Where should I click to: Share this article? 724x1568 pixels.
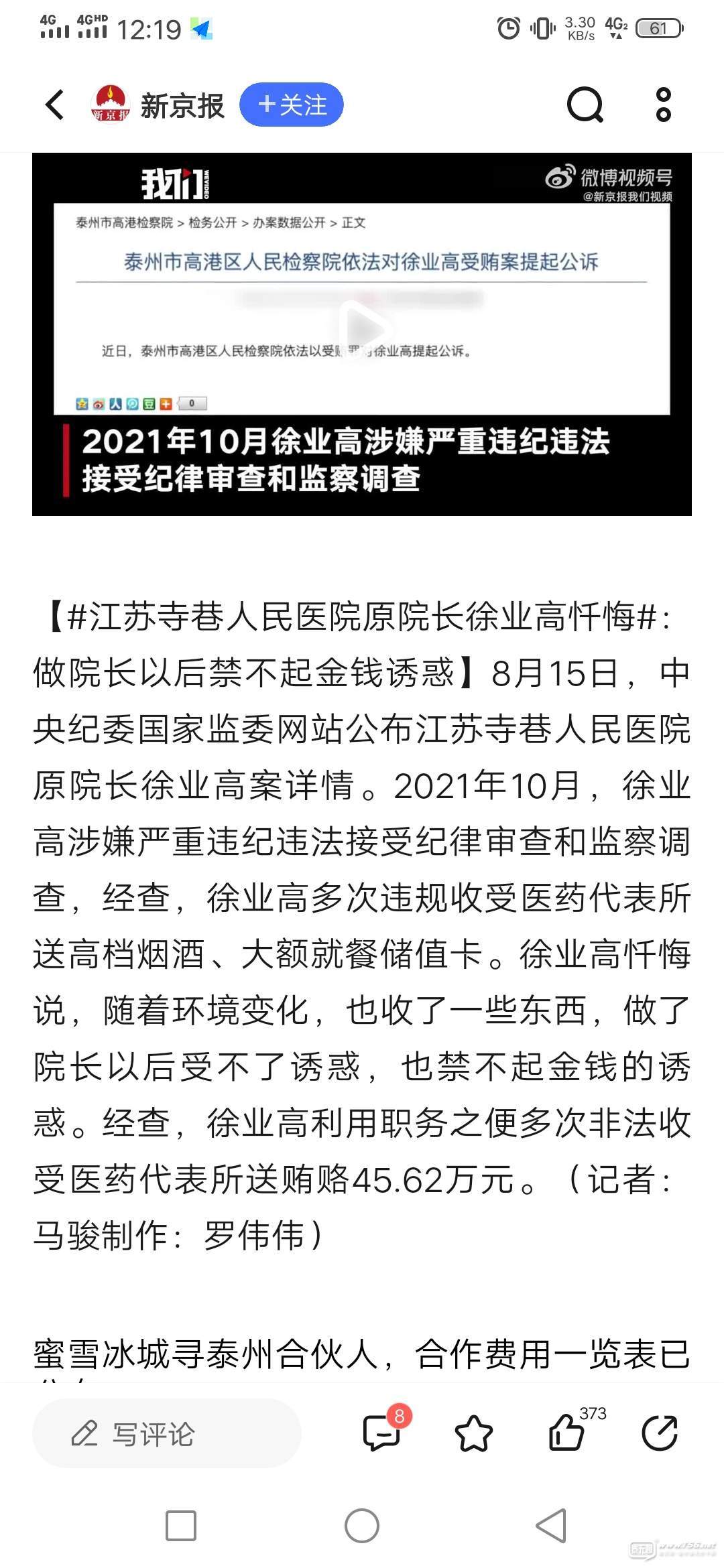tap(660, 1433)
